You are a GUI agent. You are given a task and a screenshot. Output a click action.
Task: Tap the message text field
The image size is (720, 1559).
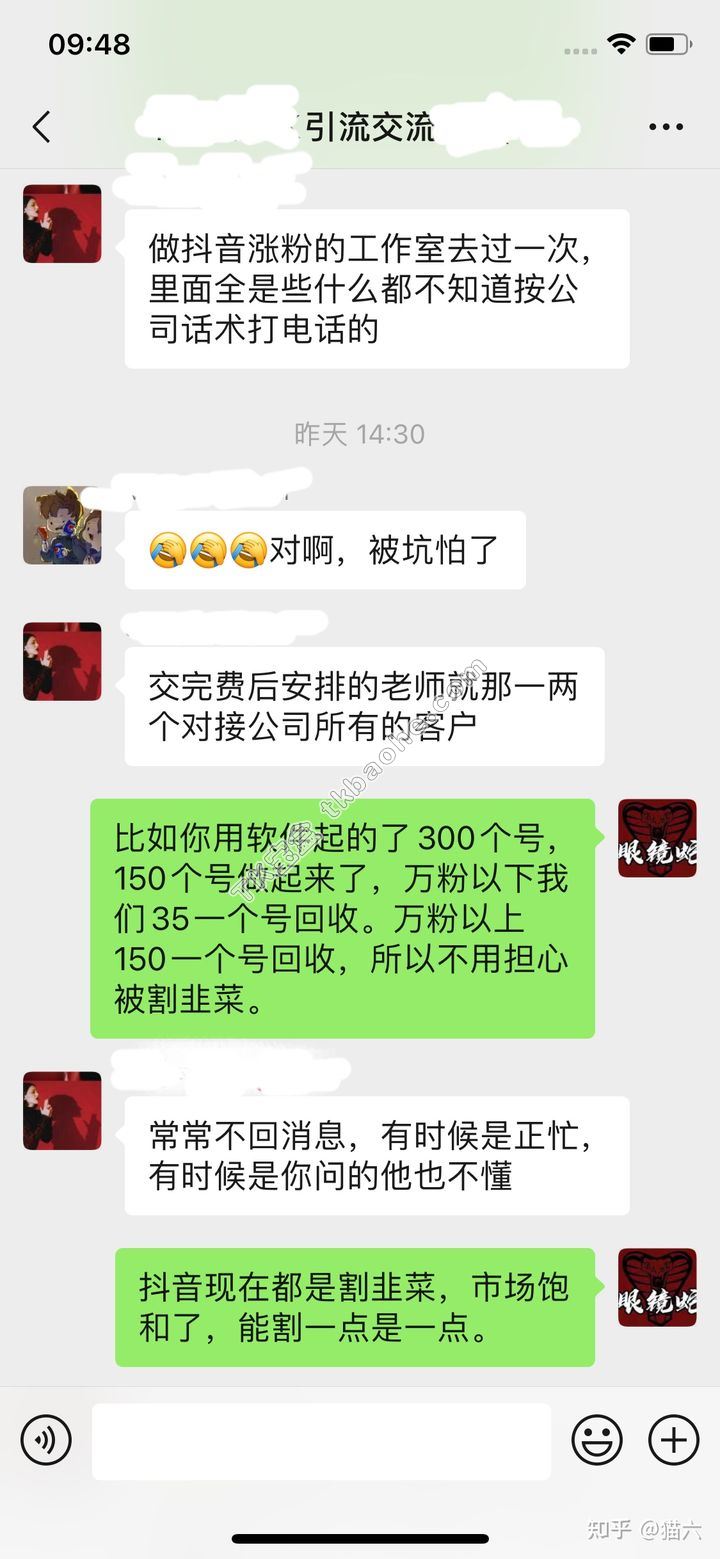click(321, 1441)
